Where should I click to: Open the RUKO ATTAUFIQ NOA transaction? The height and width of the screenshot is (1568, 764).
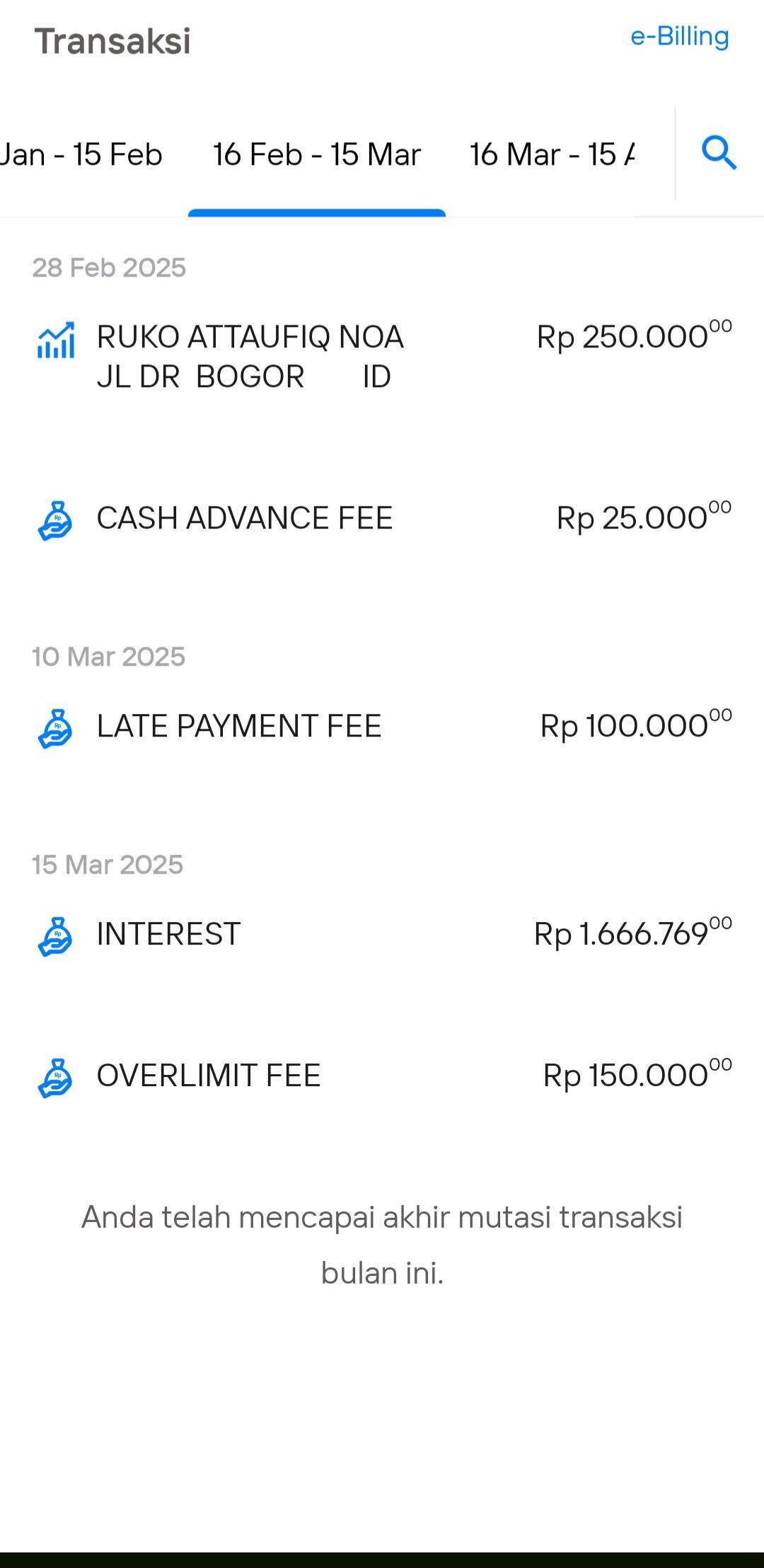coord(382,356)
